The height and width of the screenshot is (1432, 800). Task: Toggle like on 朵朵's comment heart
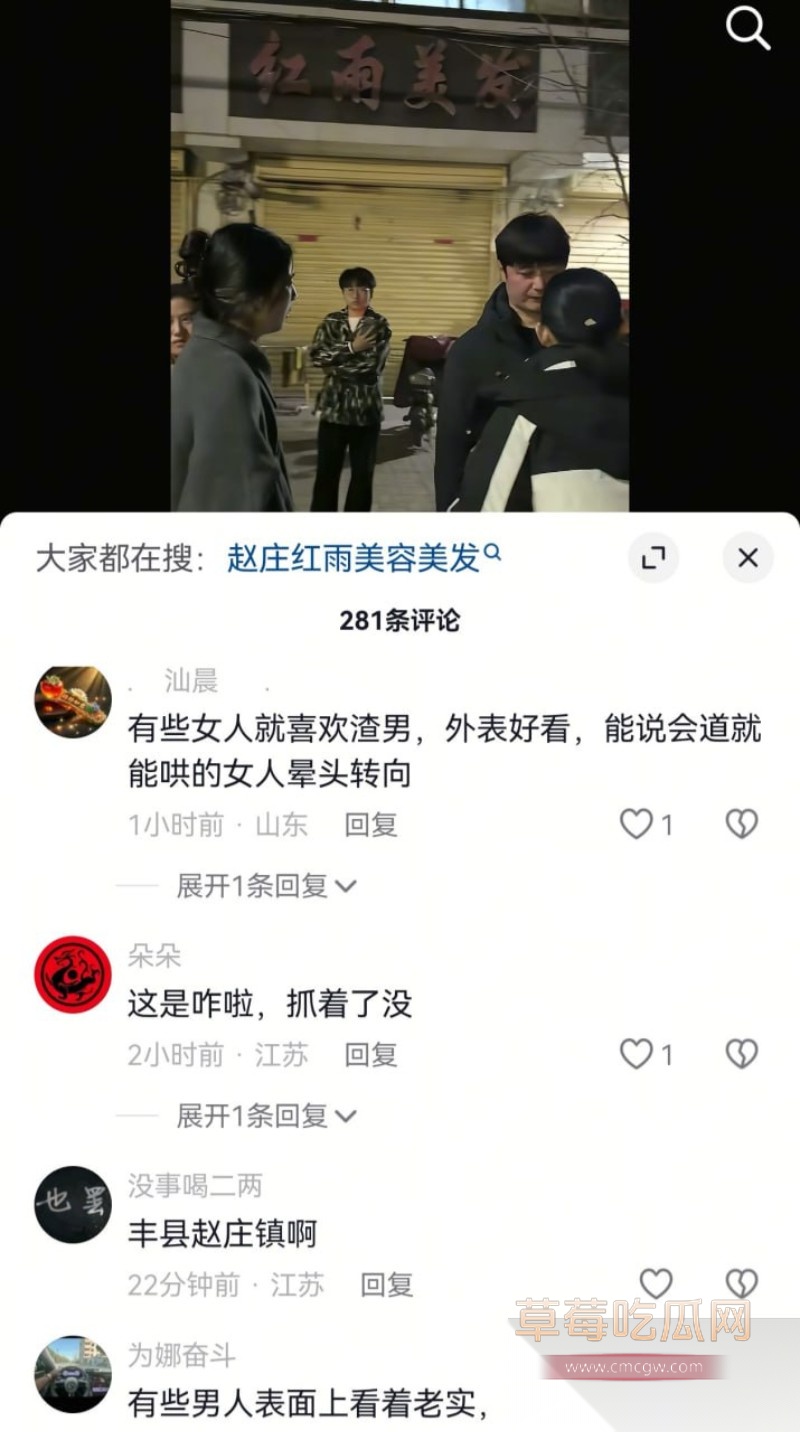click(637, 1055)
